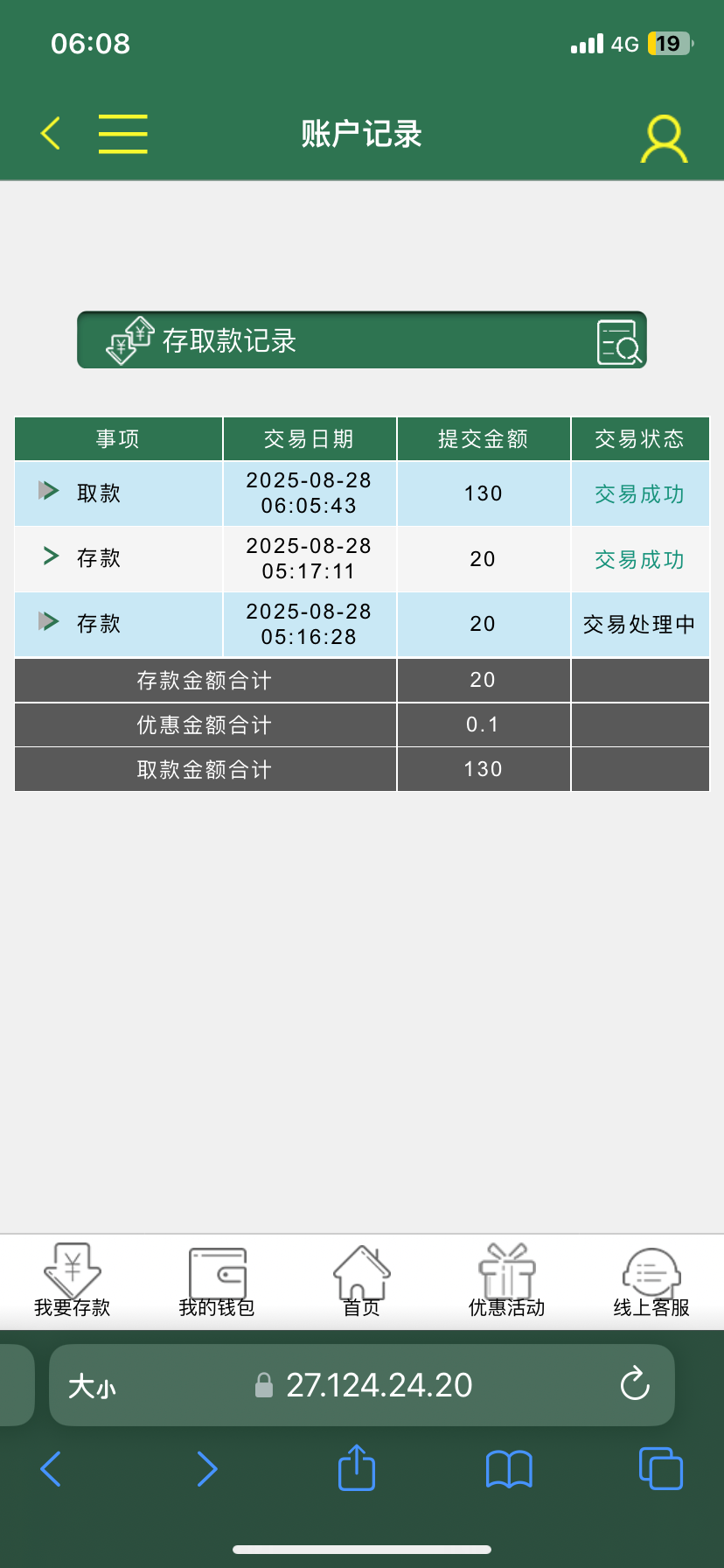Expand the 存款 record from 05:17:11
This screenshot has width=724, height=1568.
coord(51,556)
